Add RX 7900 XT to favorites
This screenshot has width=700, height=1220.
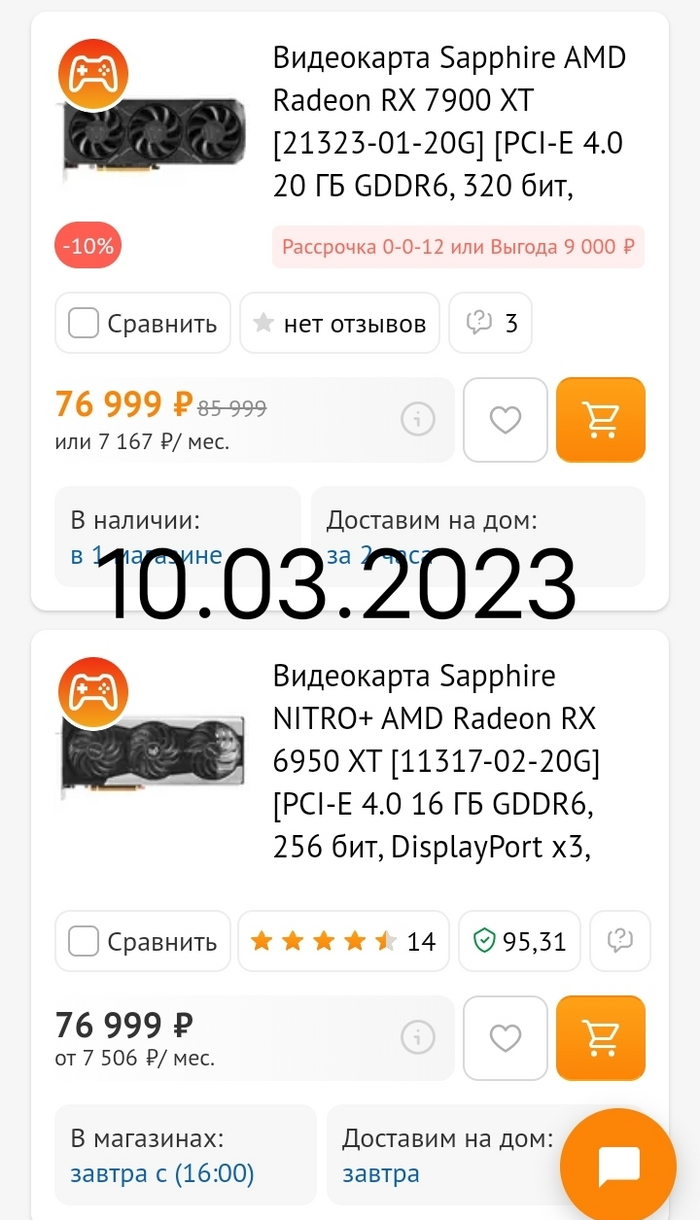(505, 420)
